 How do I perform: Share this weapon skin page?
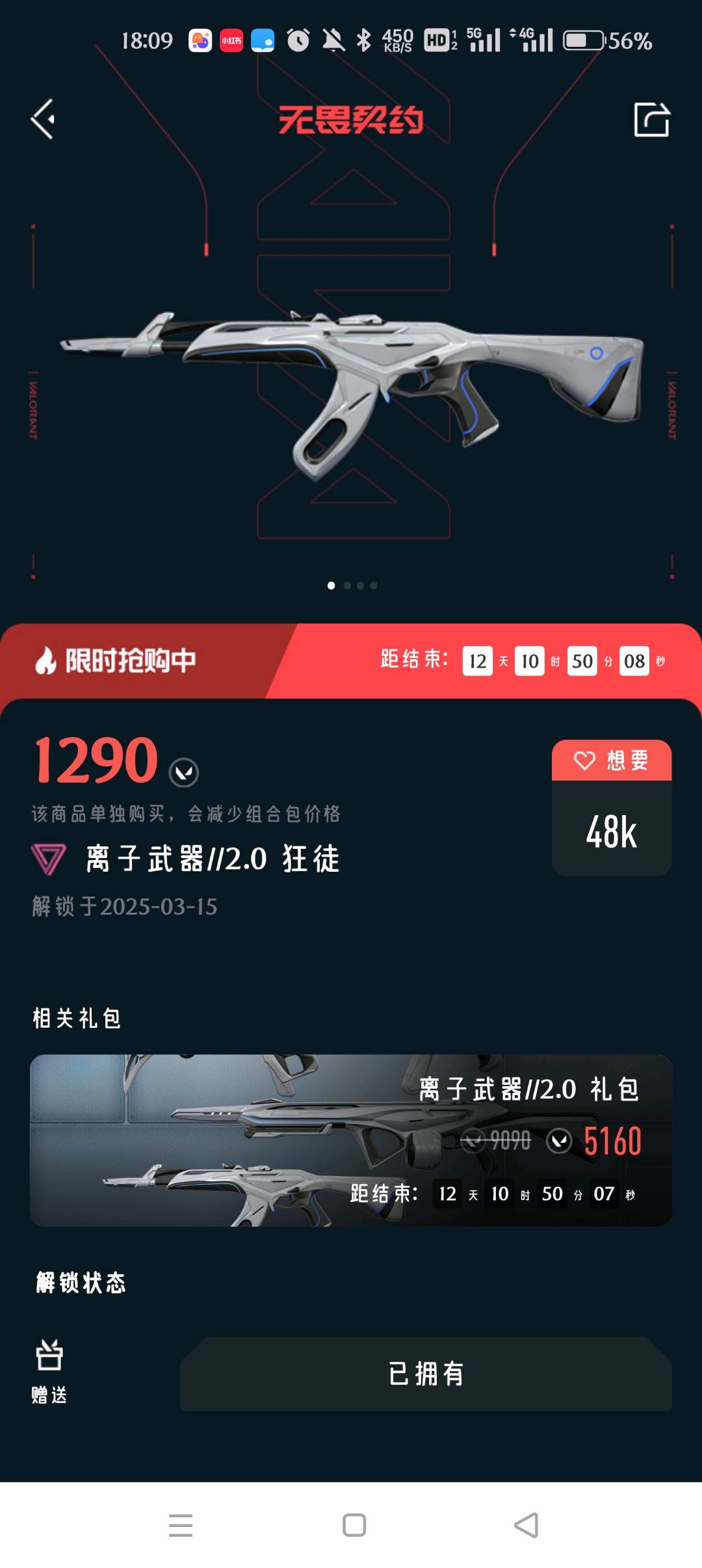(x=651, y=119)
